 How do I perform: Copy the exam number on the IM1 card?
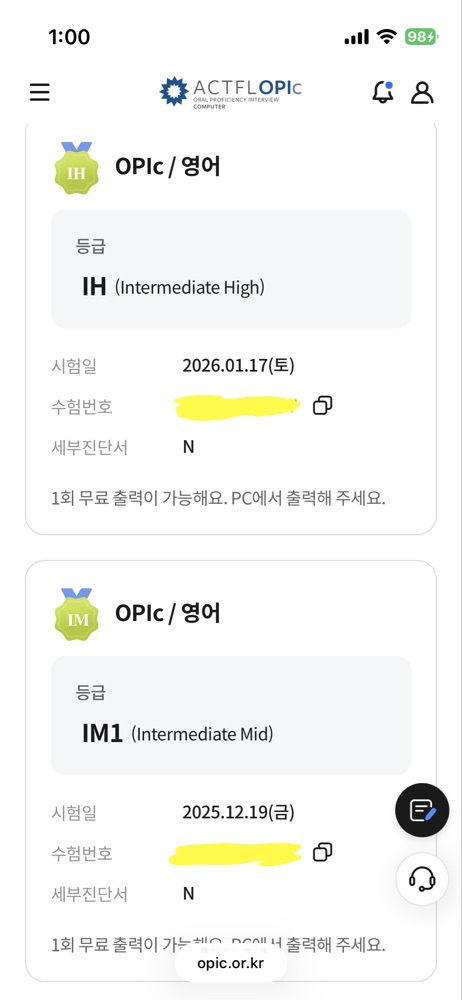322,852
